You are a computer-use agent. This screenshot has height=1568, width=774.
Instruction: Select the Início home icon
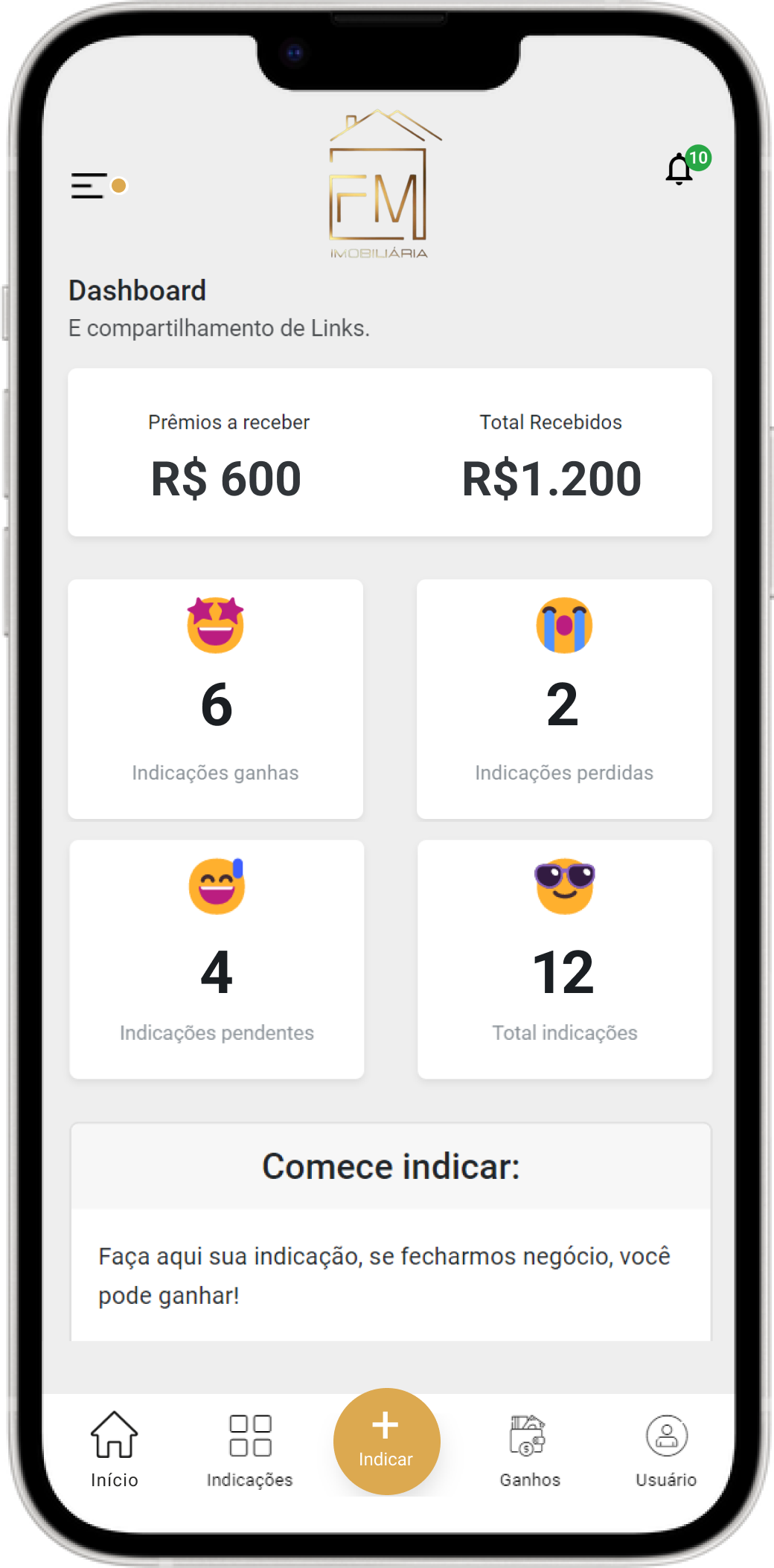[x=113, y=1436]
